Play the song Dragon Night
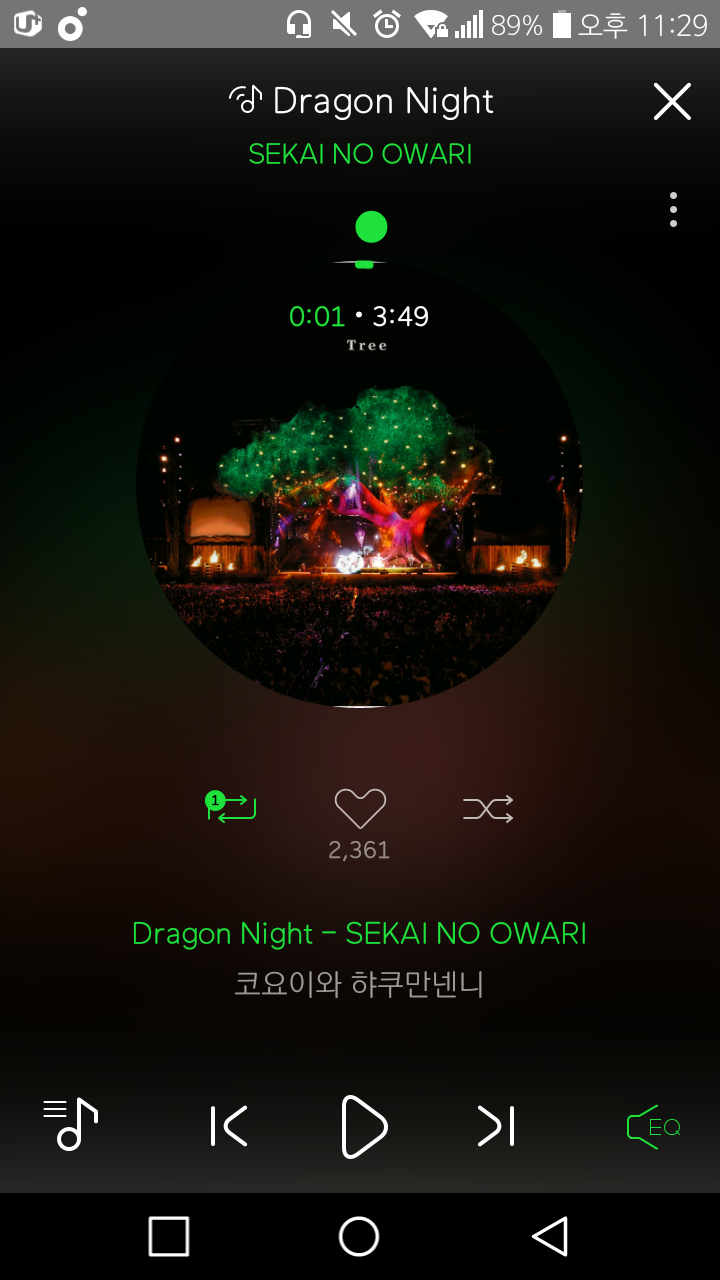The image size is (720, 1280). point(362,1126)
